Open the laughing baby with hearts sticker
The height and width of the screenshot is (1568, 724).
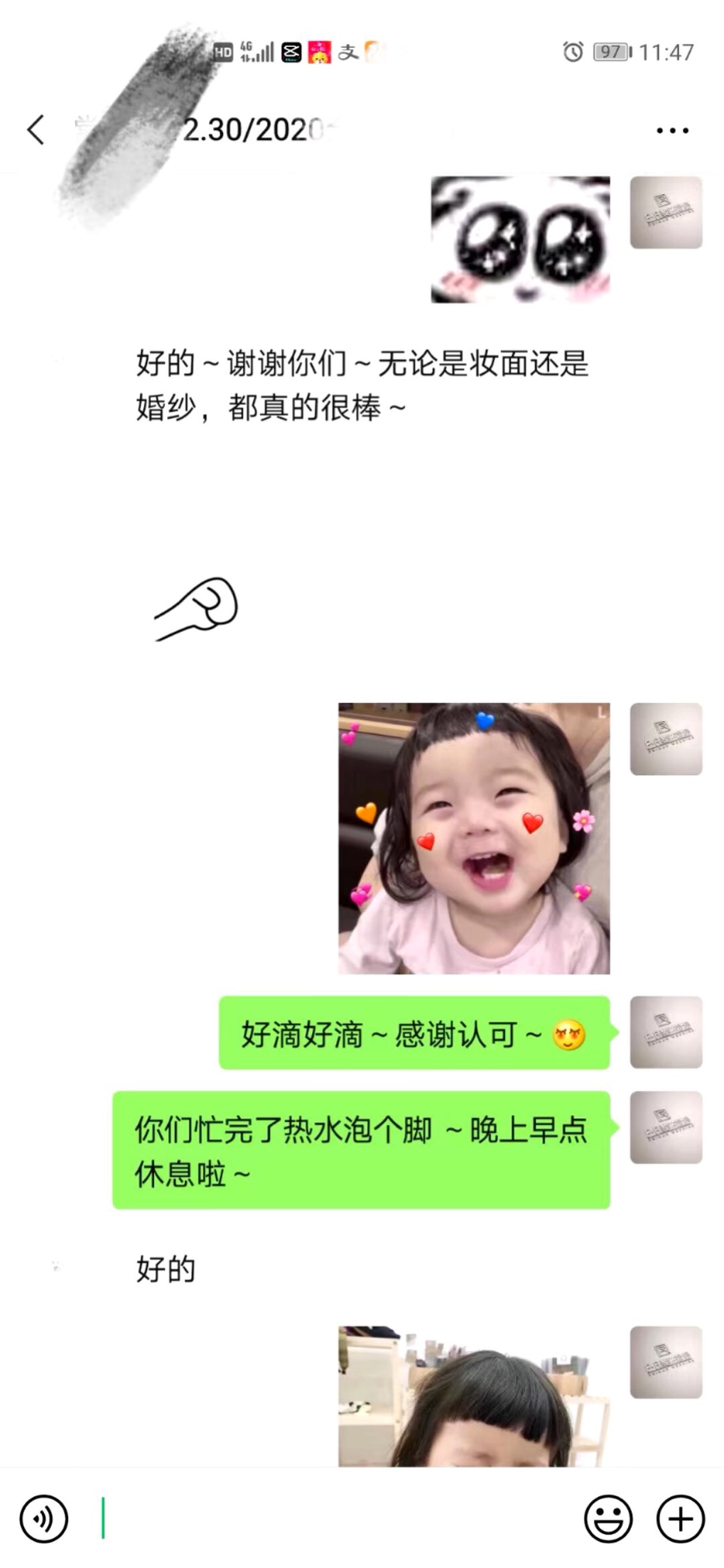click(474, 838)
